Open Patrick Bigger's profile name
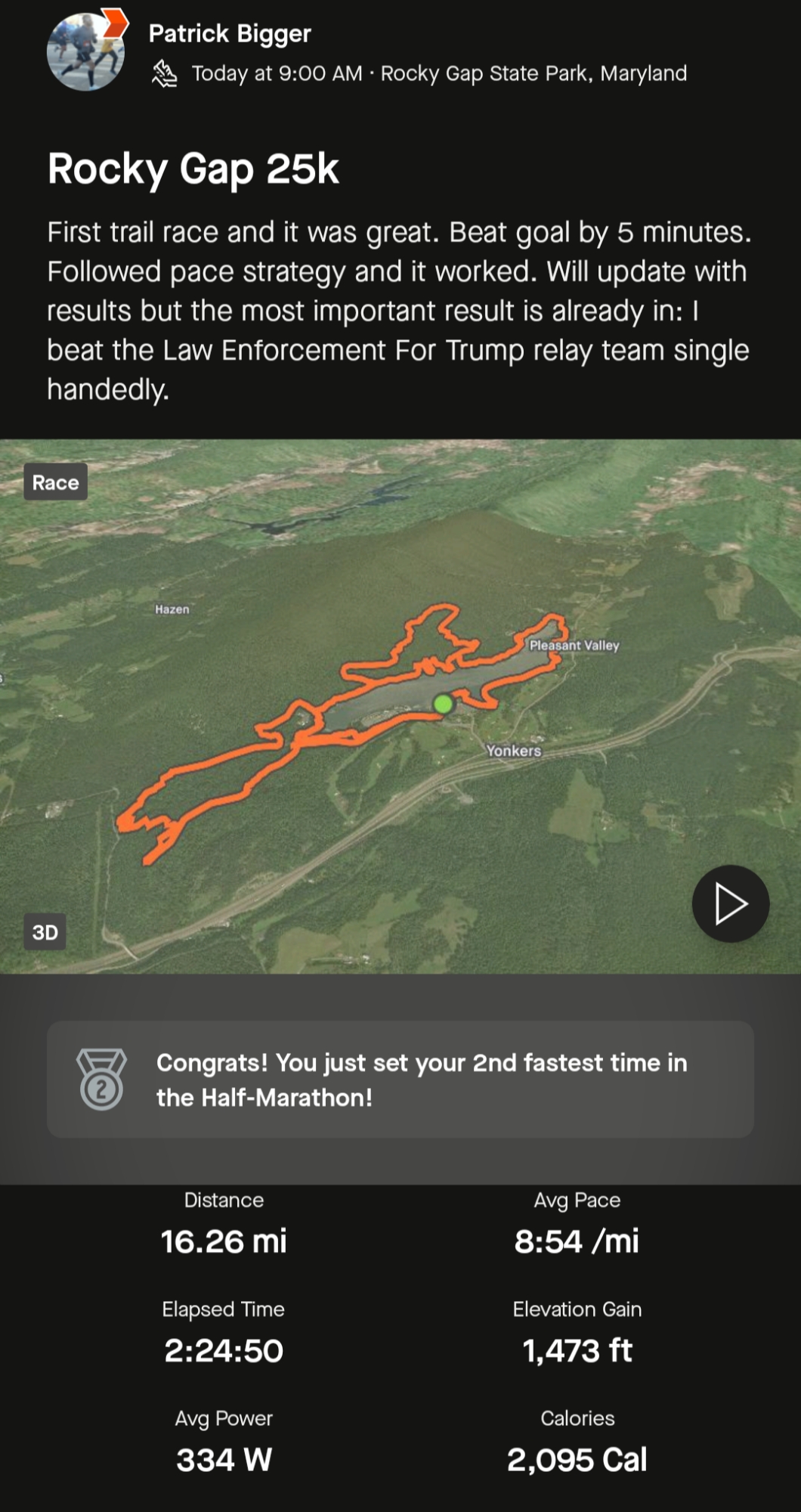Screen dimensions: 801x1512 [x=230, y=33]
